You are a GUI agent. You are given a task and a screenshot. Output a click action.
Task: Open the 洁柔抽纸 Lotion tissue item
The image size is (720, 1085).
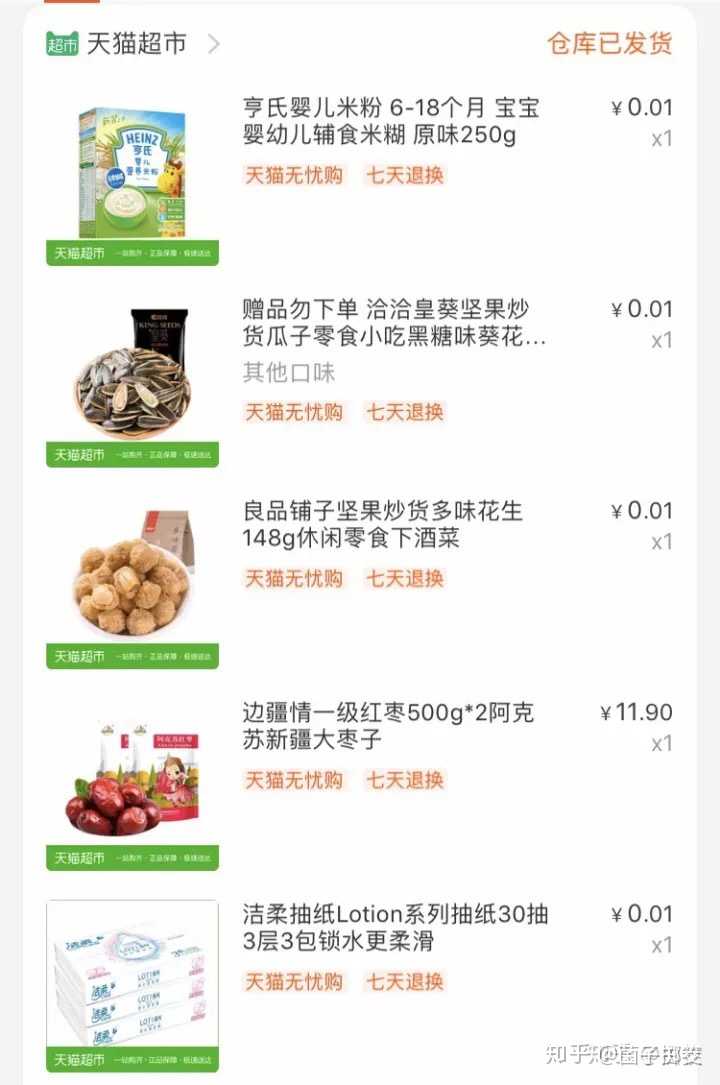tap(395, 928)
